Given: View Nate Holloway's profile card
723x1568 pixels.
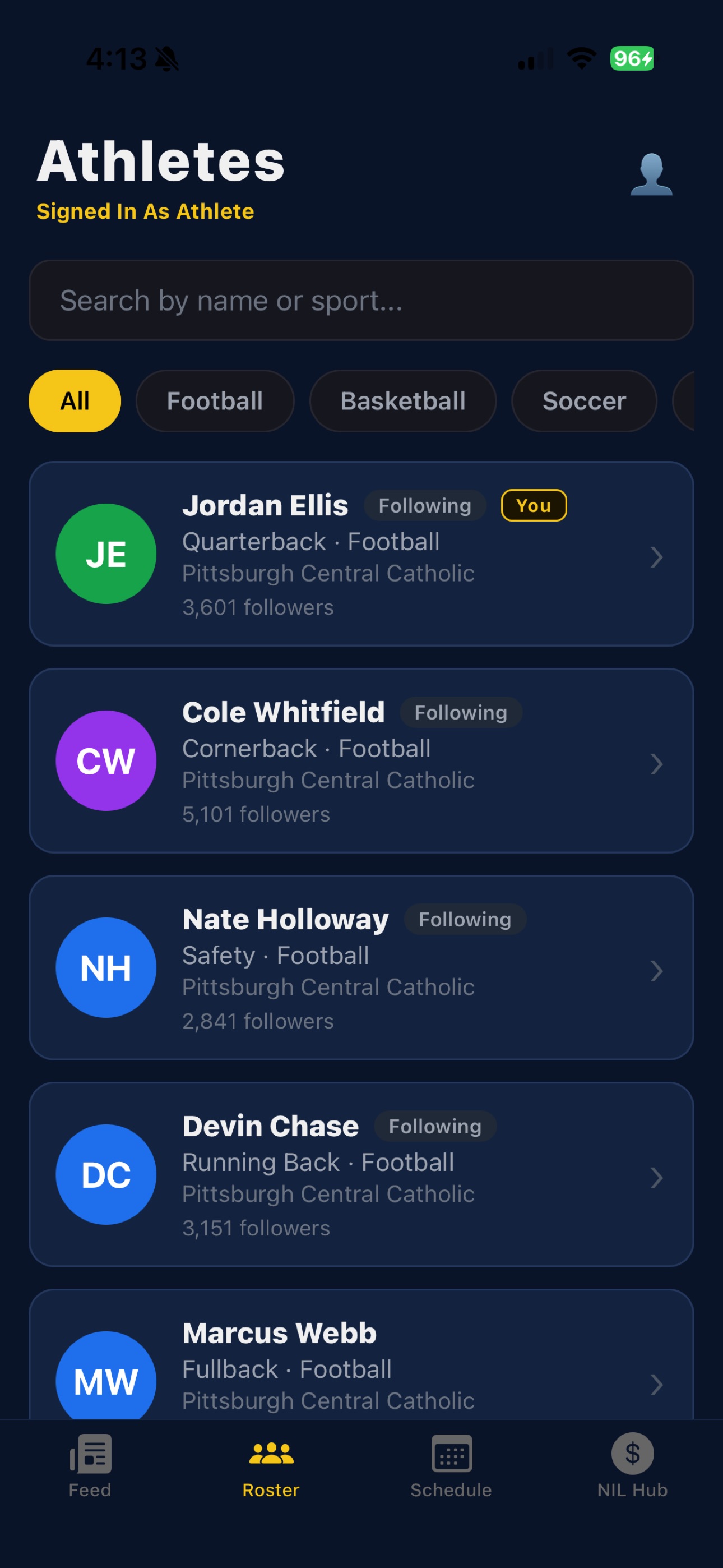Looking at the screenshot, I should (x=361, y=968).
